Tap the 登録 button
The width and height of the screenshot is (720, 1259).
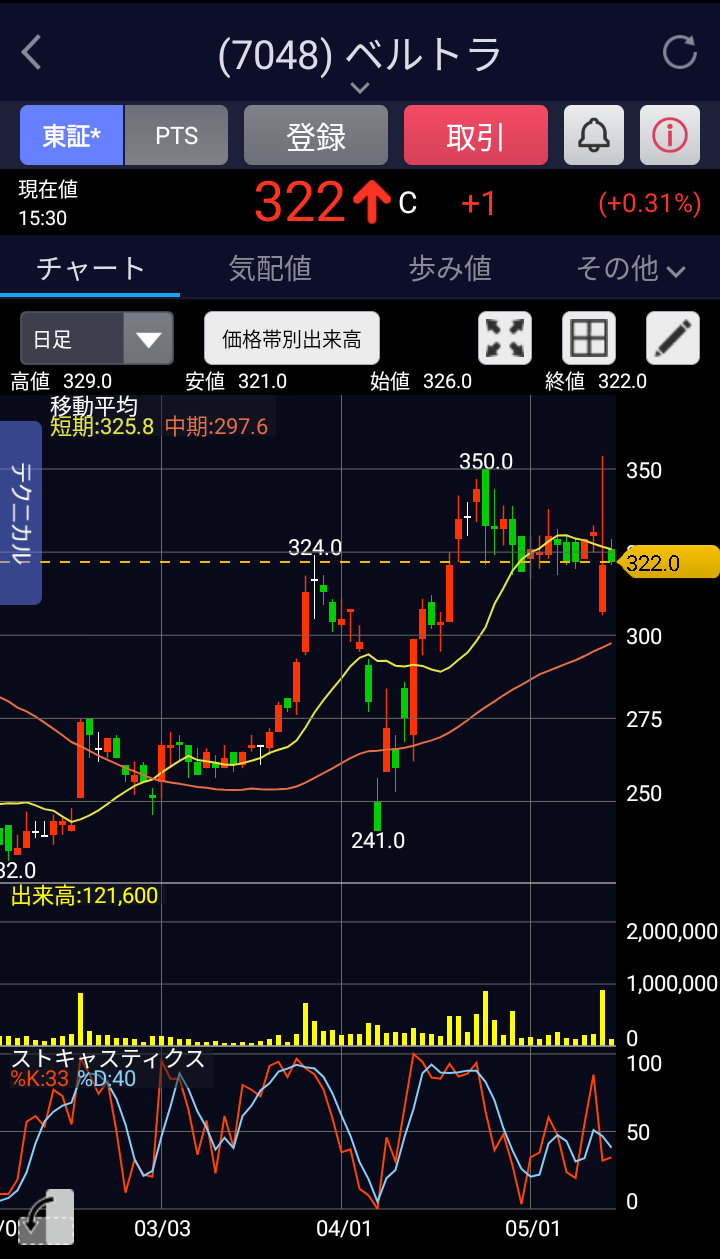316,136
